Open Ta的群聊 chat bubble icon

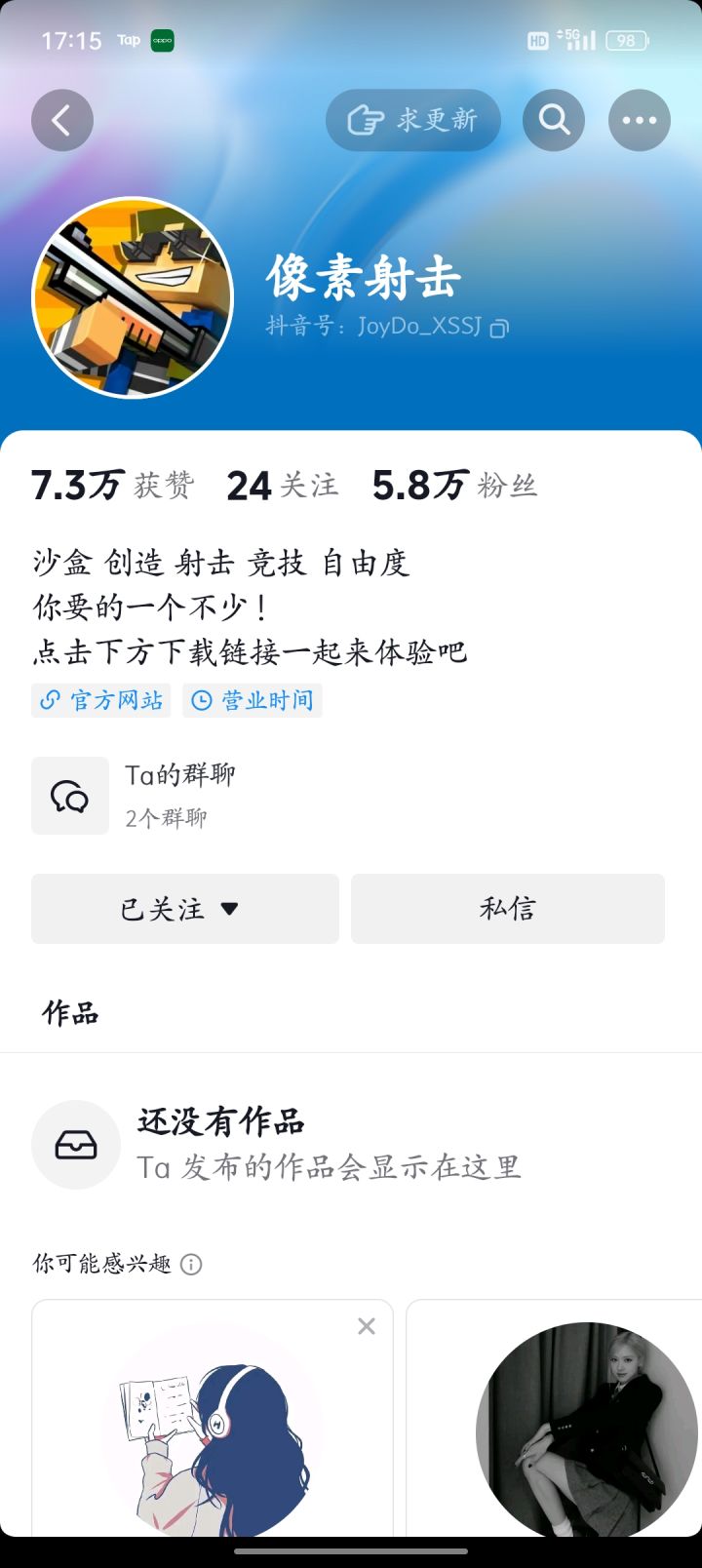(x=69, y=795)
